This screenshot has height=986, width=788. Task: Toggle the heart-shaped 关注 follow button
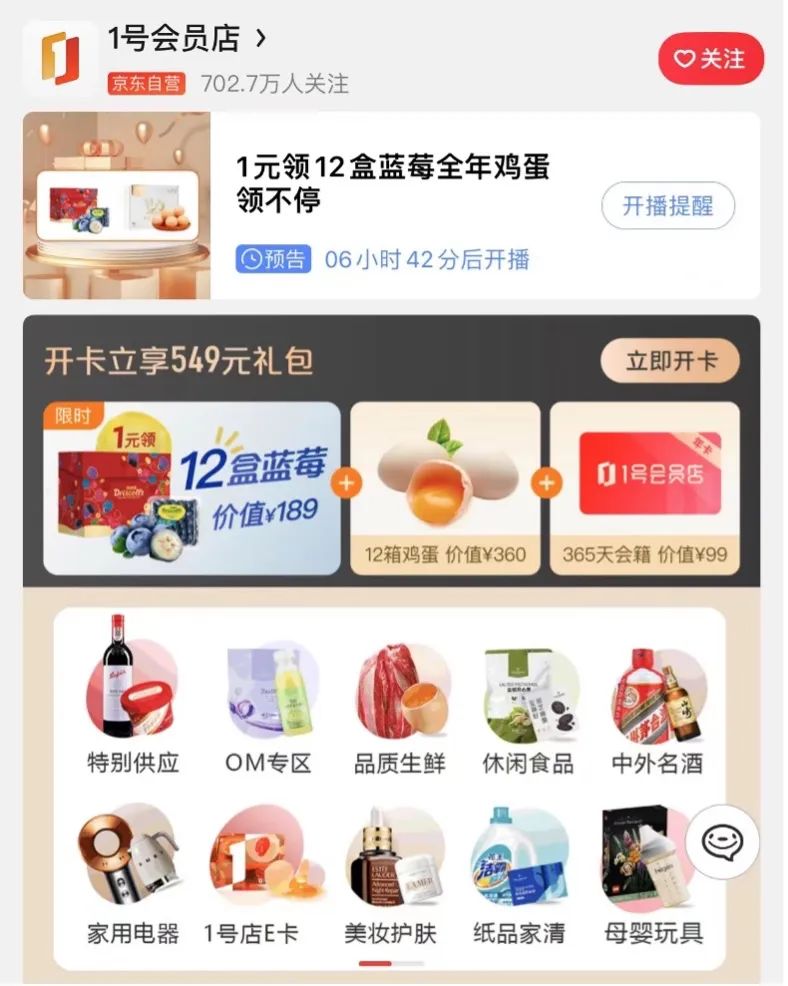[710, 59]
